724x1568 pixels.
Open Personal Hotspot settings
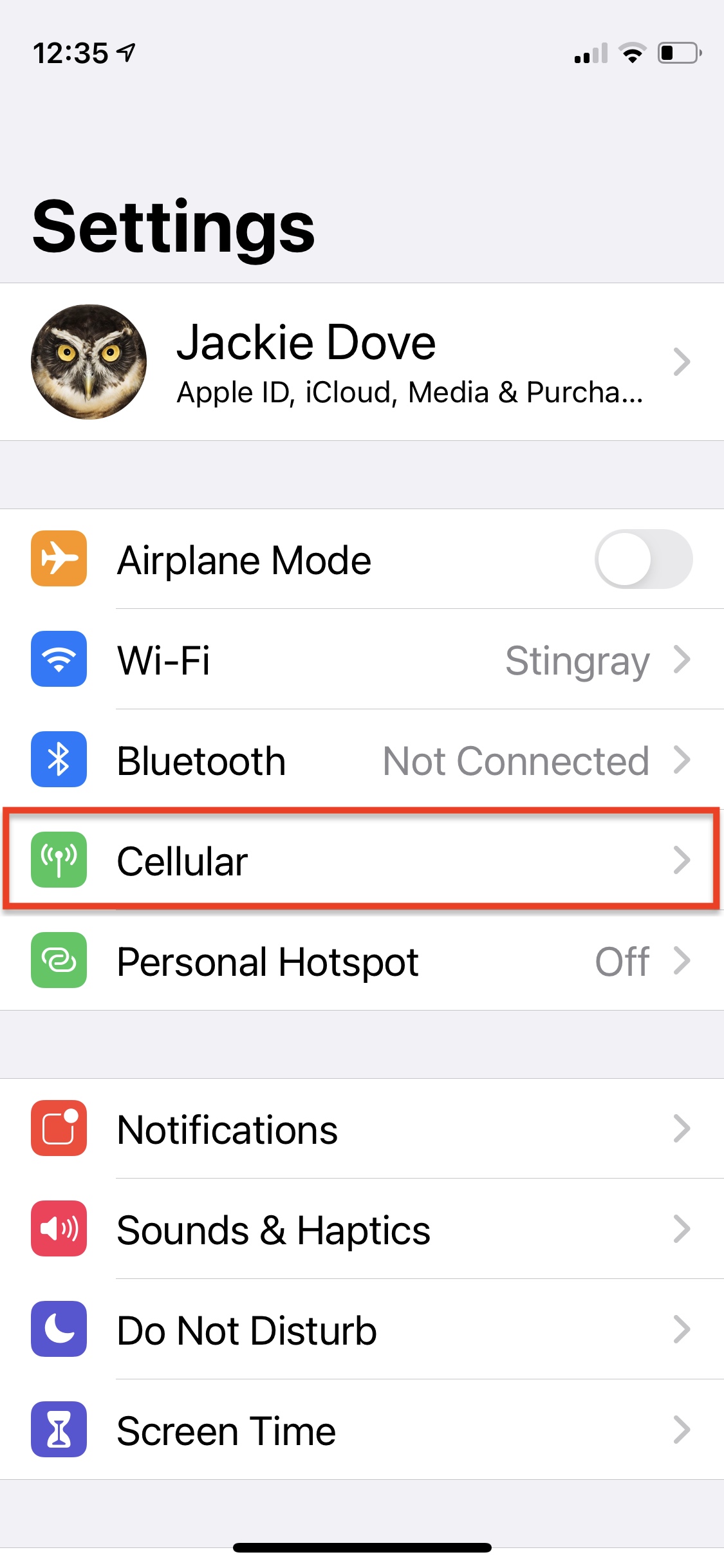pos(362,960)
